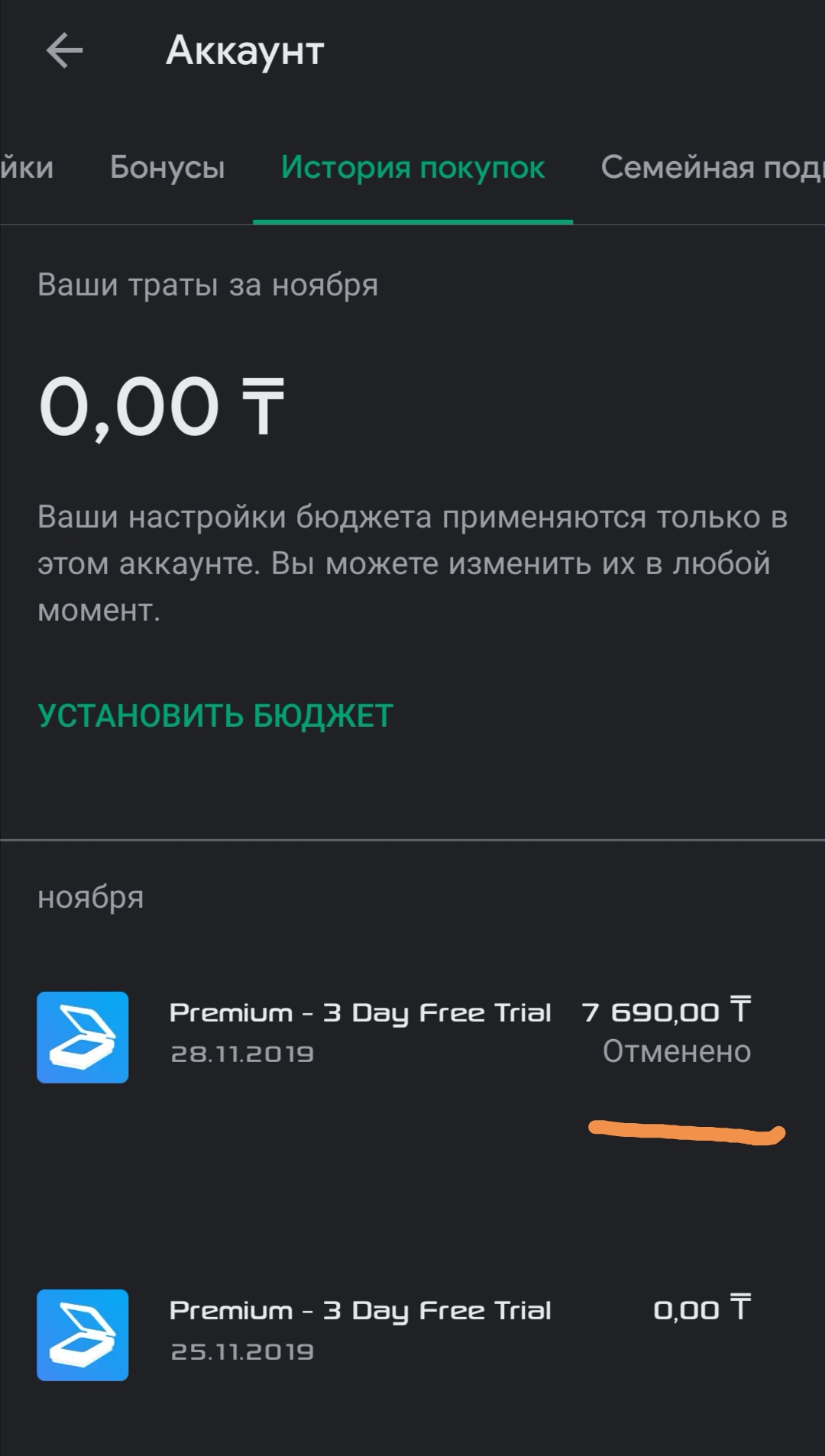Open the Семейная подписка tab
The height and width of the screenshot is (1456, 825).
tap(712, 167)
